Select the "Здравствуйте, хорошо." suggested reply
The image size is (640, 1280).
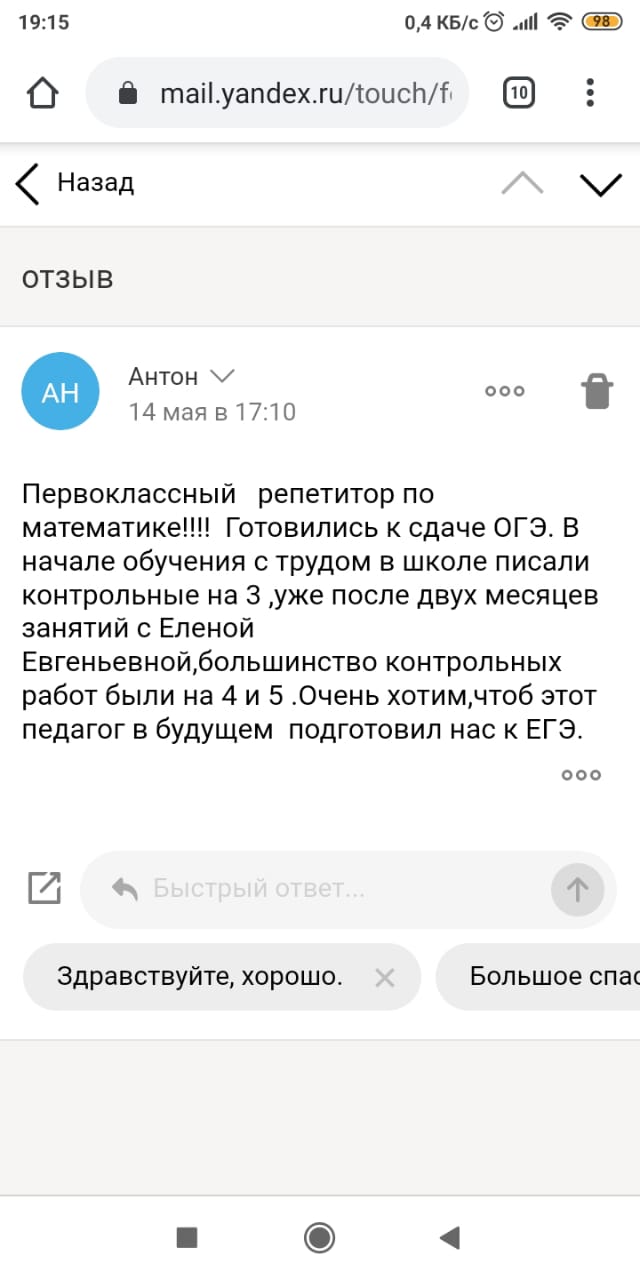click(200, 977)
